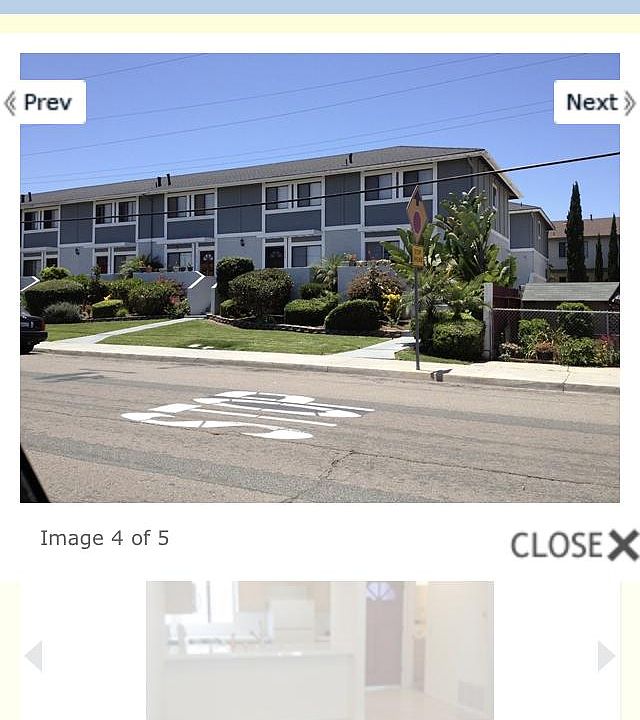Go to previous image with Prev
The width and height of the screenshot is (640, 720).
pos(44,102)
